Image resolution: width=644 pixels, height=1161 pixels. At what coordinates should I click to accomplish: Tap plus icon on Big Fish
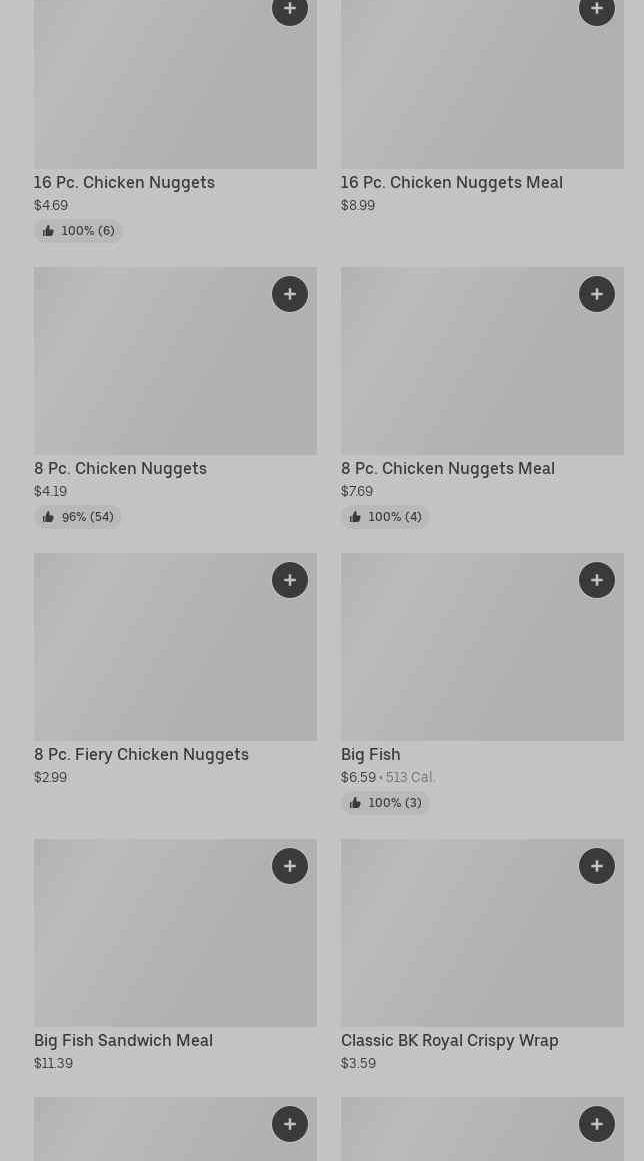click(597, 580)
